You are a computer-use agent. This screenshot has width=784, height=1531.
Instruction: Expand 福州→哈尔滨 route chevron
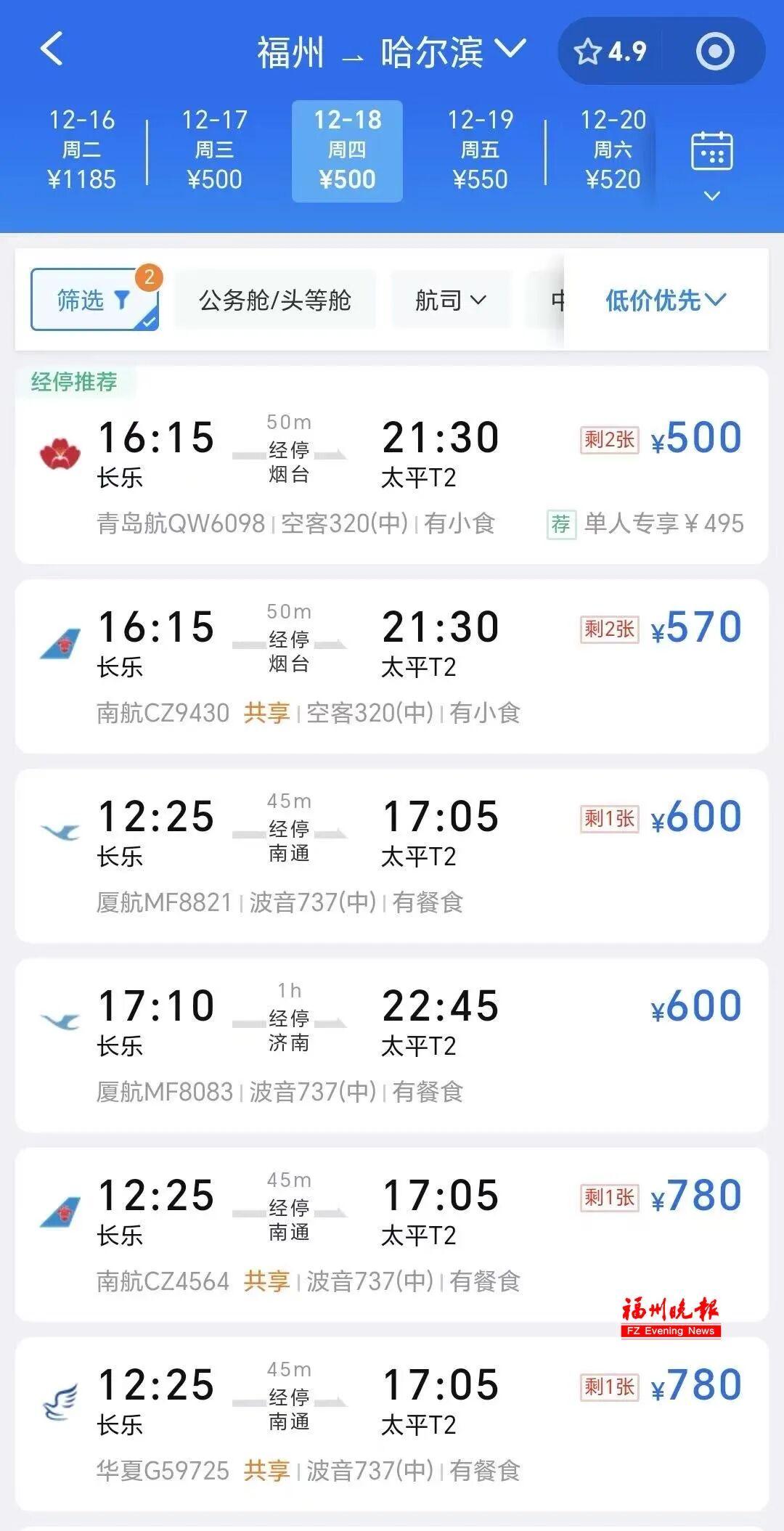[x=513, y=52]
